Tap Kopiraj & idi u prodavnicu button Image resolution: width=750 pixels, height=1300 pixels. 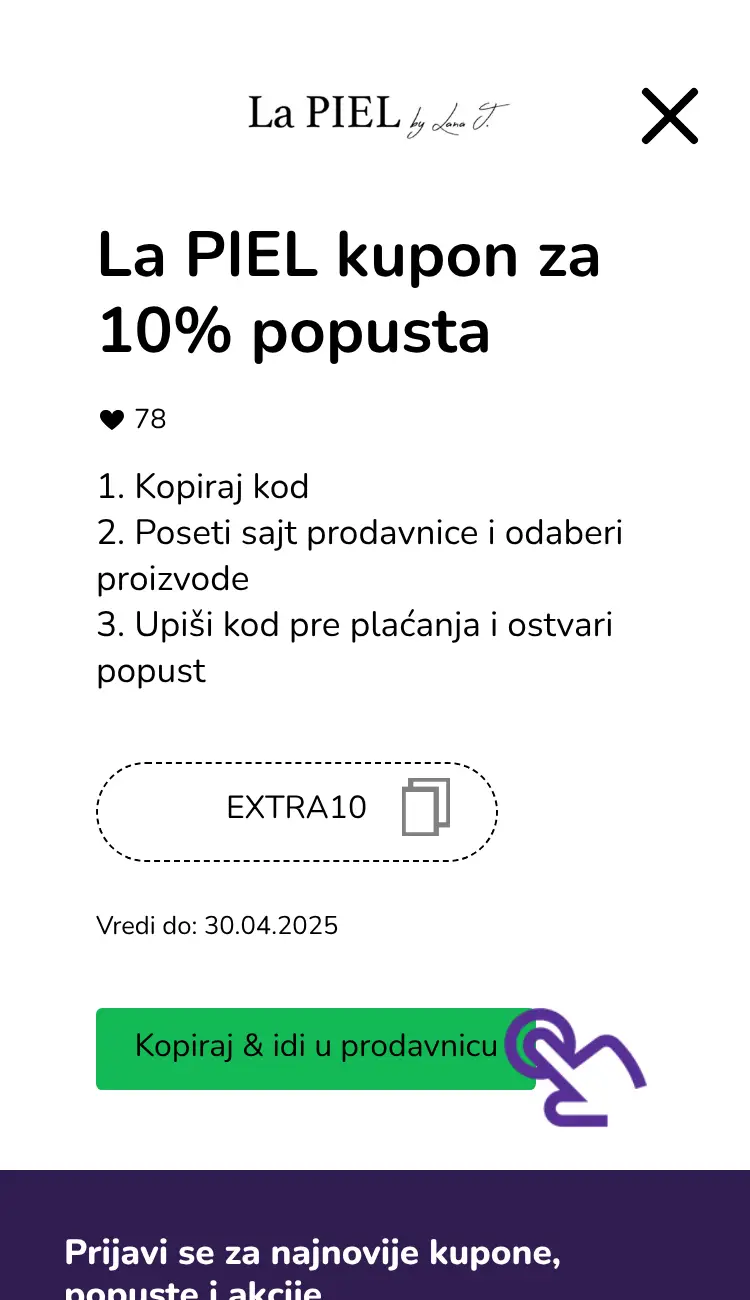(315, 1048)
